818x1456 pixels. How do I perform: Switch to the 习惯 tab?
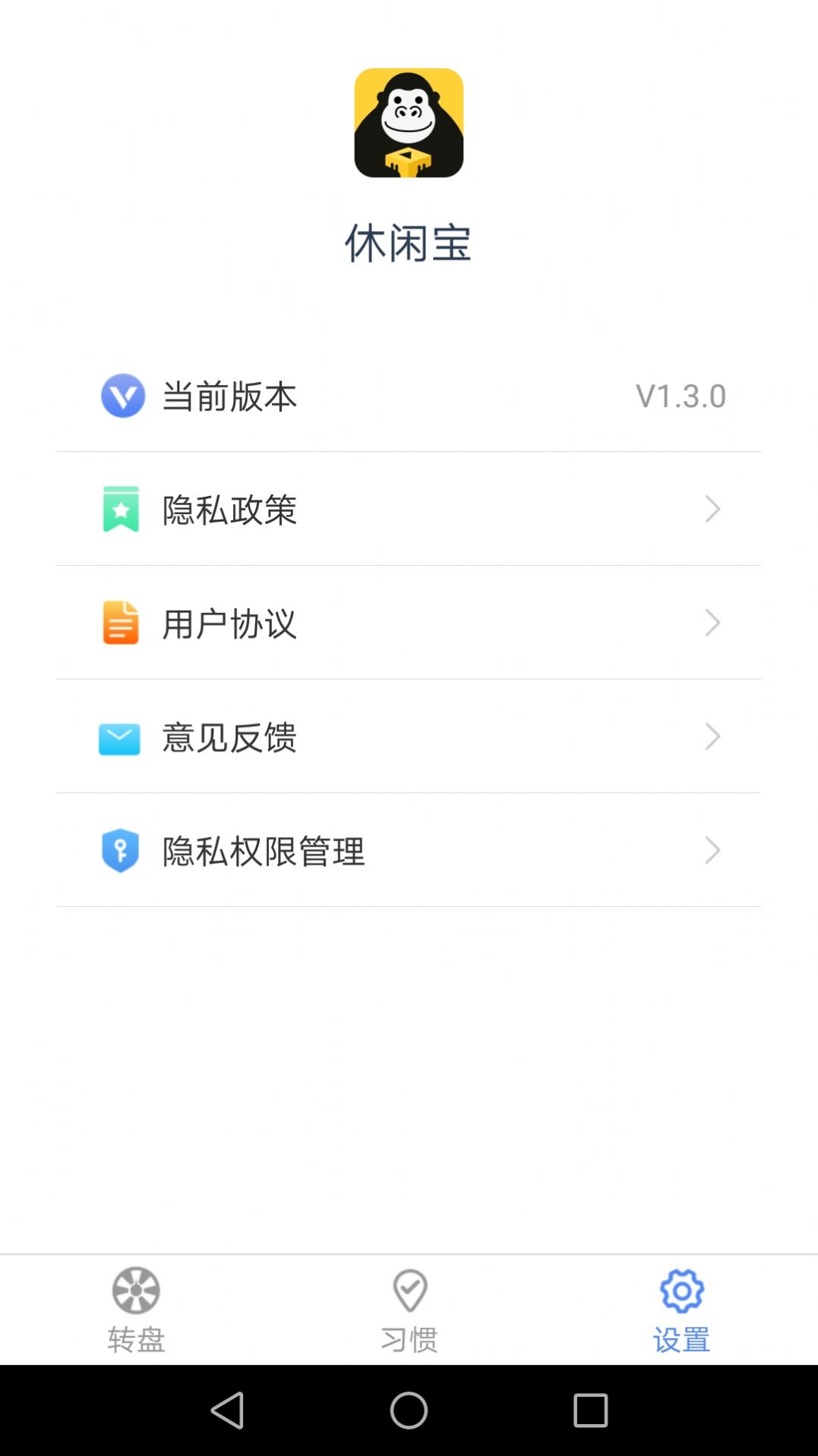(409, 1310)
